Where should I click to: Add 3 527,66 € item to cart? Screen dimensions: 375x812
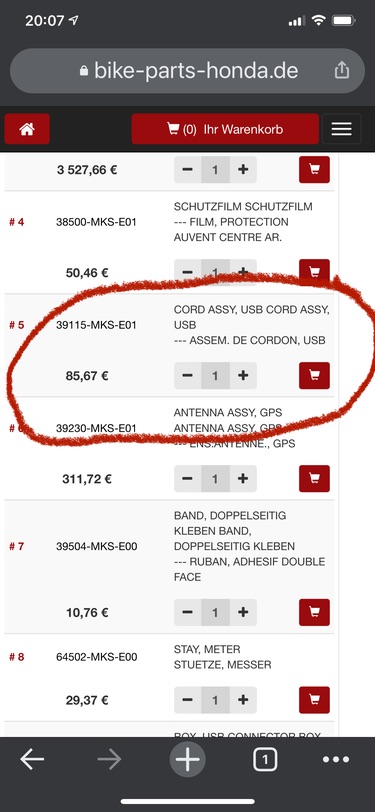[314, 170]
